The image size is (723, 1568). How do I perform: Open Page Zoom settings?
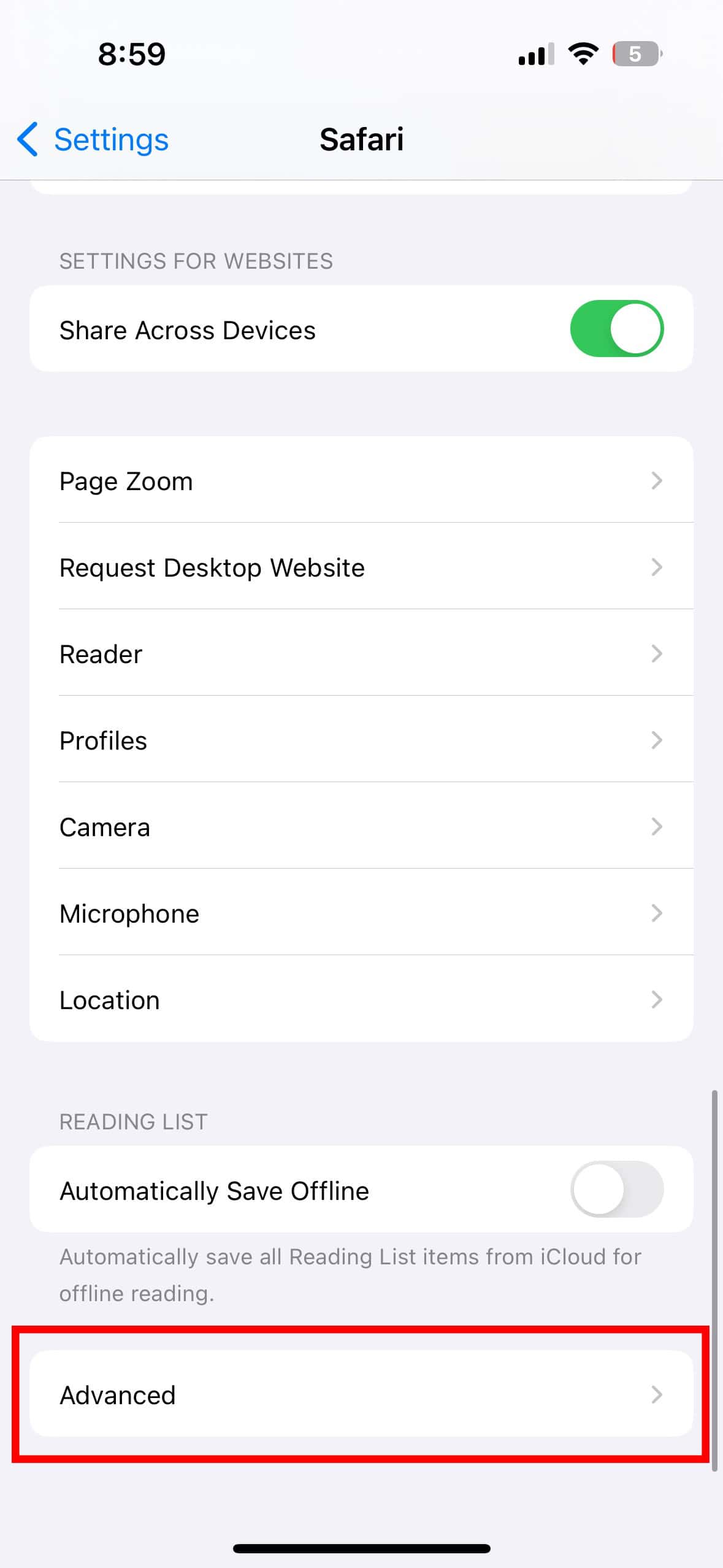tap(361, 481)
